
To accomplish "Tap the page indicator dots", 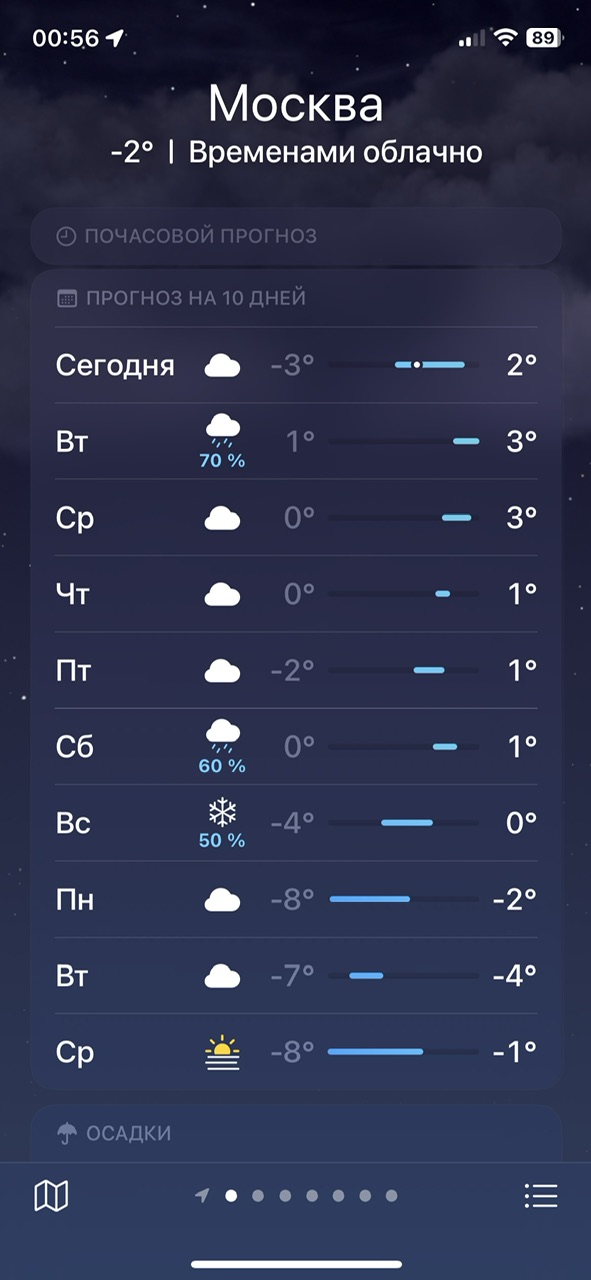I will pos(297,1195).
